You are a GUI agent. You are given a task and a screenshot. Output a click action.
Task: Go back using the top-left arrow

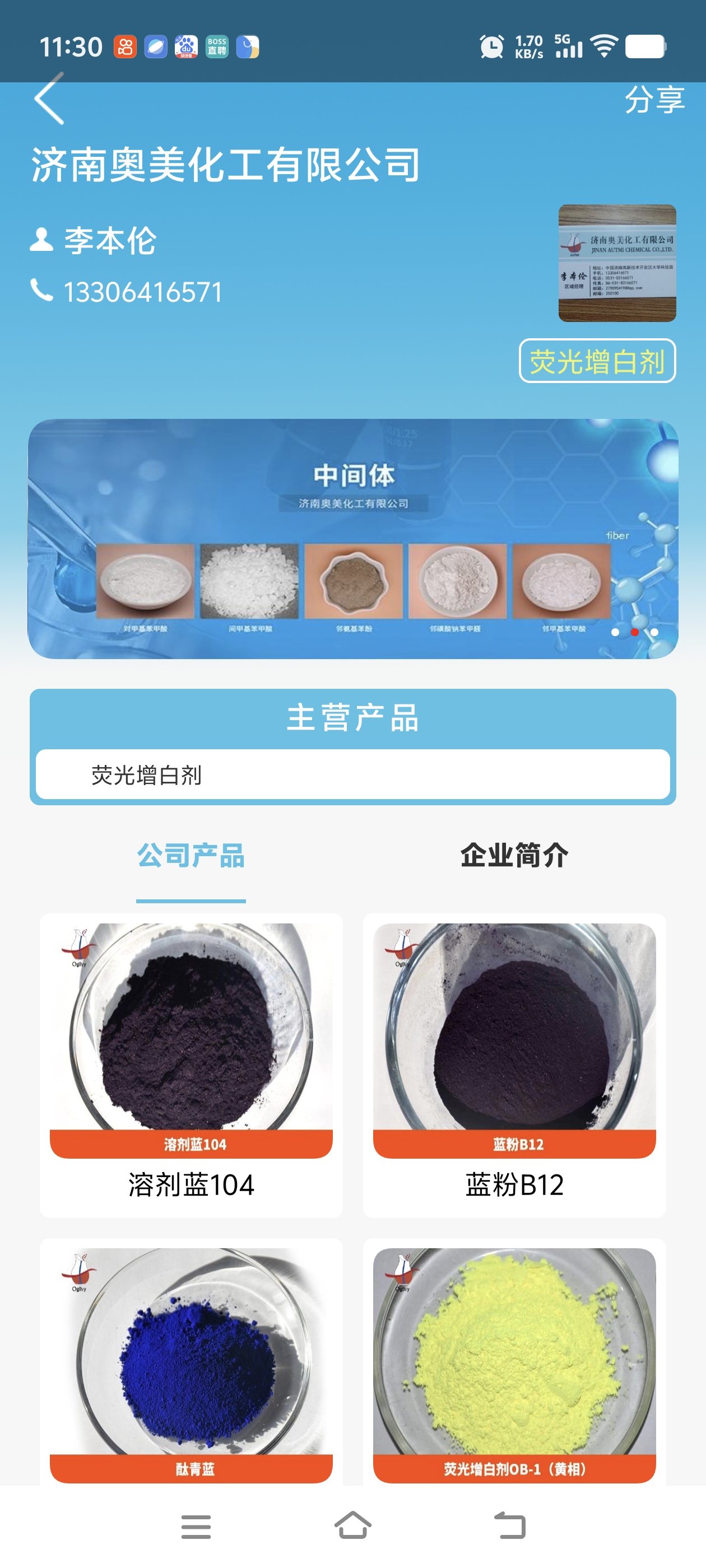point(49,99)
